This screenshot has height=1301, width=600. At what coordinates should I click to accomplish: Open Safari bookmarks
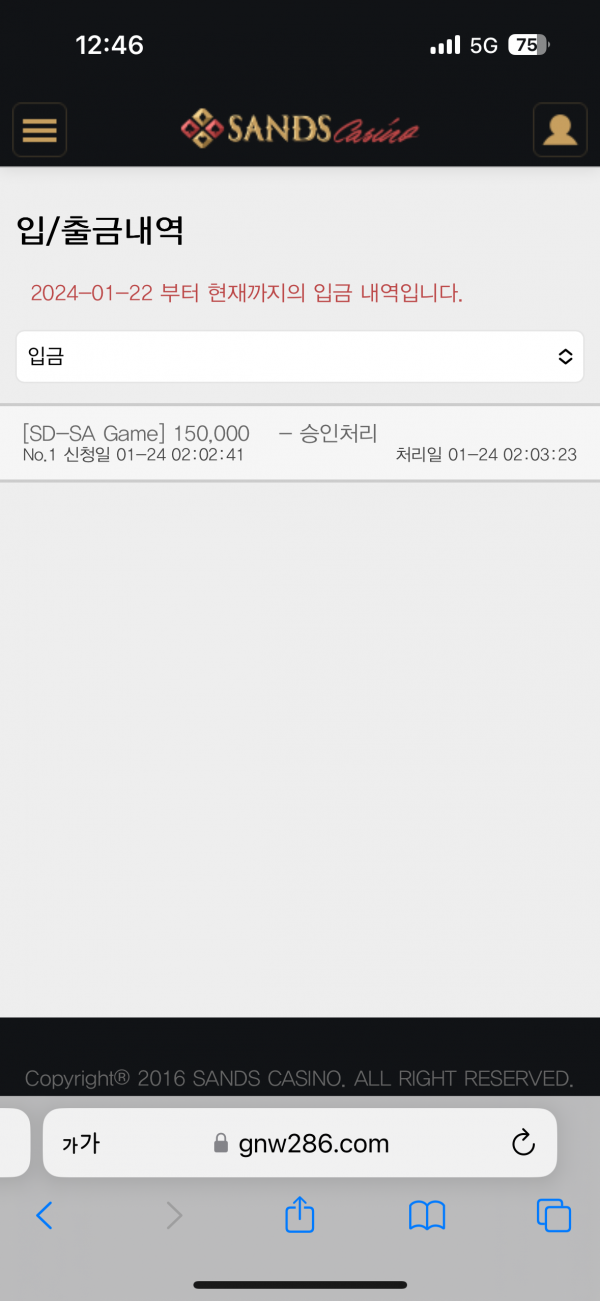427,1215
